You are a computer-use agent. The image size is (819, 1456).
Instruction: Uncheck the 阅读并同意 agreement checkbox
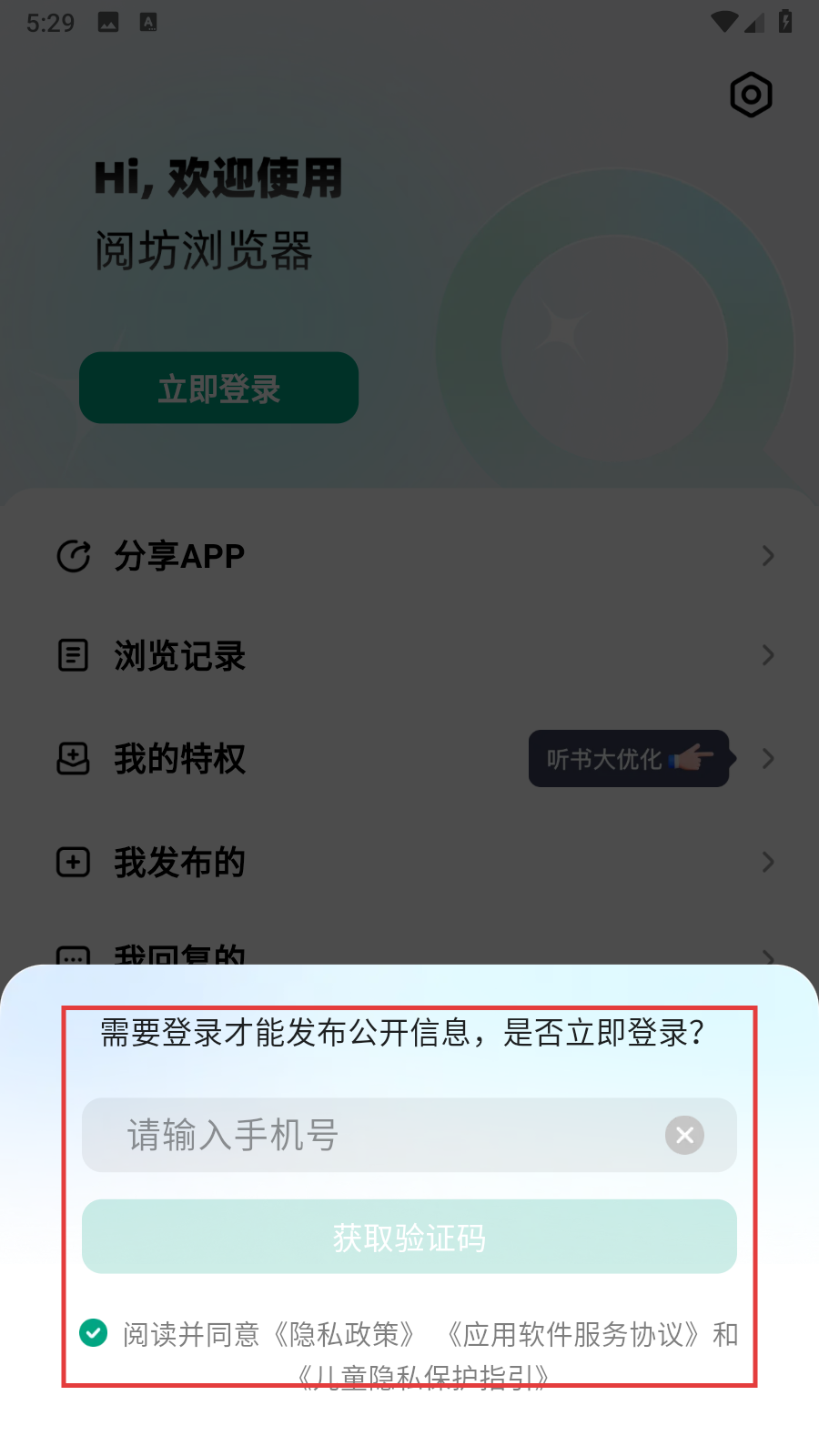pos(94,1332)
